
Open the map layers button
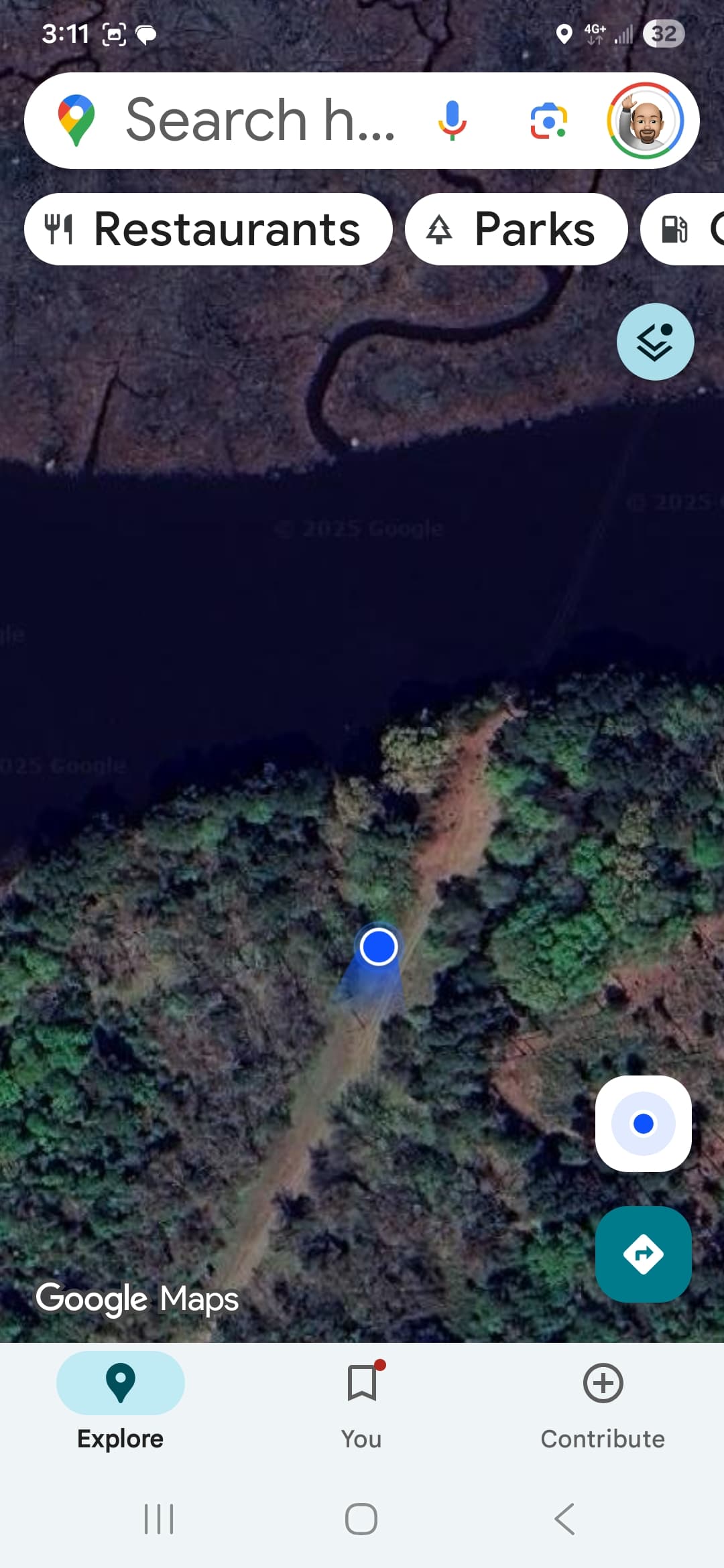point(655,342)
